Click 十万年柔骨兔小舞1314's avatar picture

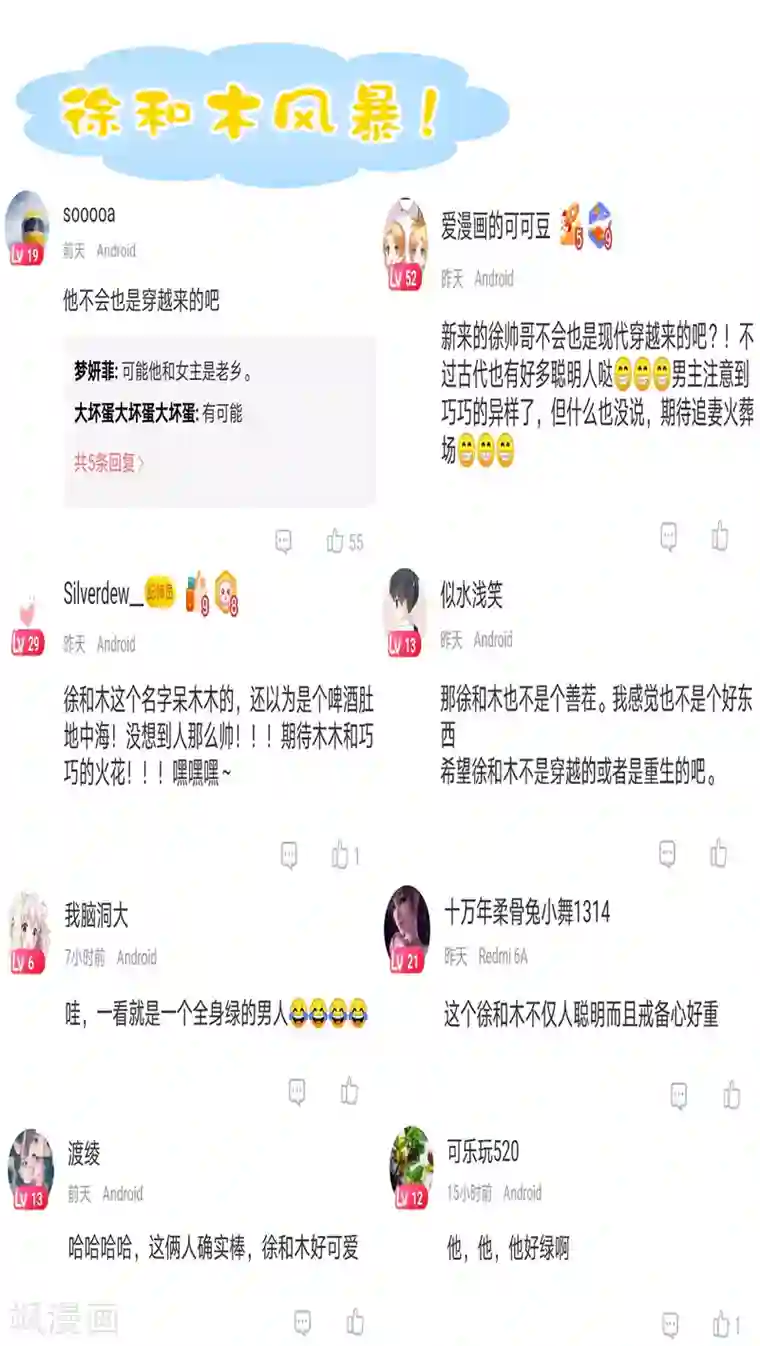[408, 923]
